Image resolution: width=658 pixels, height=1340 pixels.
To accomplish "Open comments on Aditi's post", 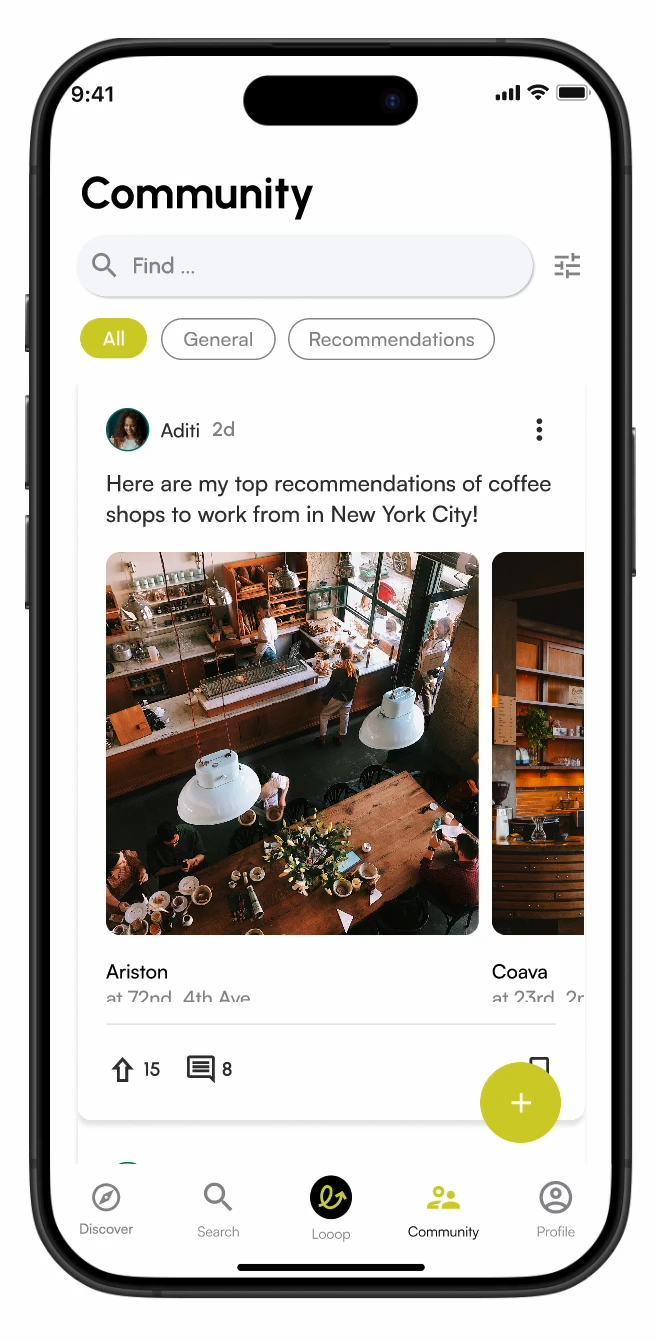I will 201,1069.
